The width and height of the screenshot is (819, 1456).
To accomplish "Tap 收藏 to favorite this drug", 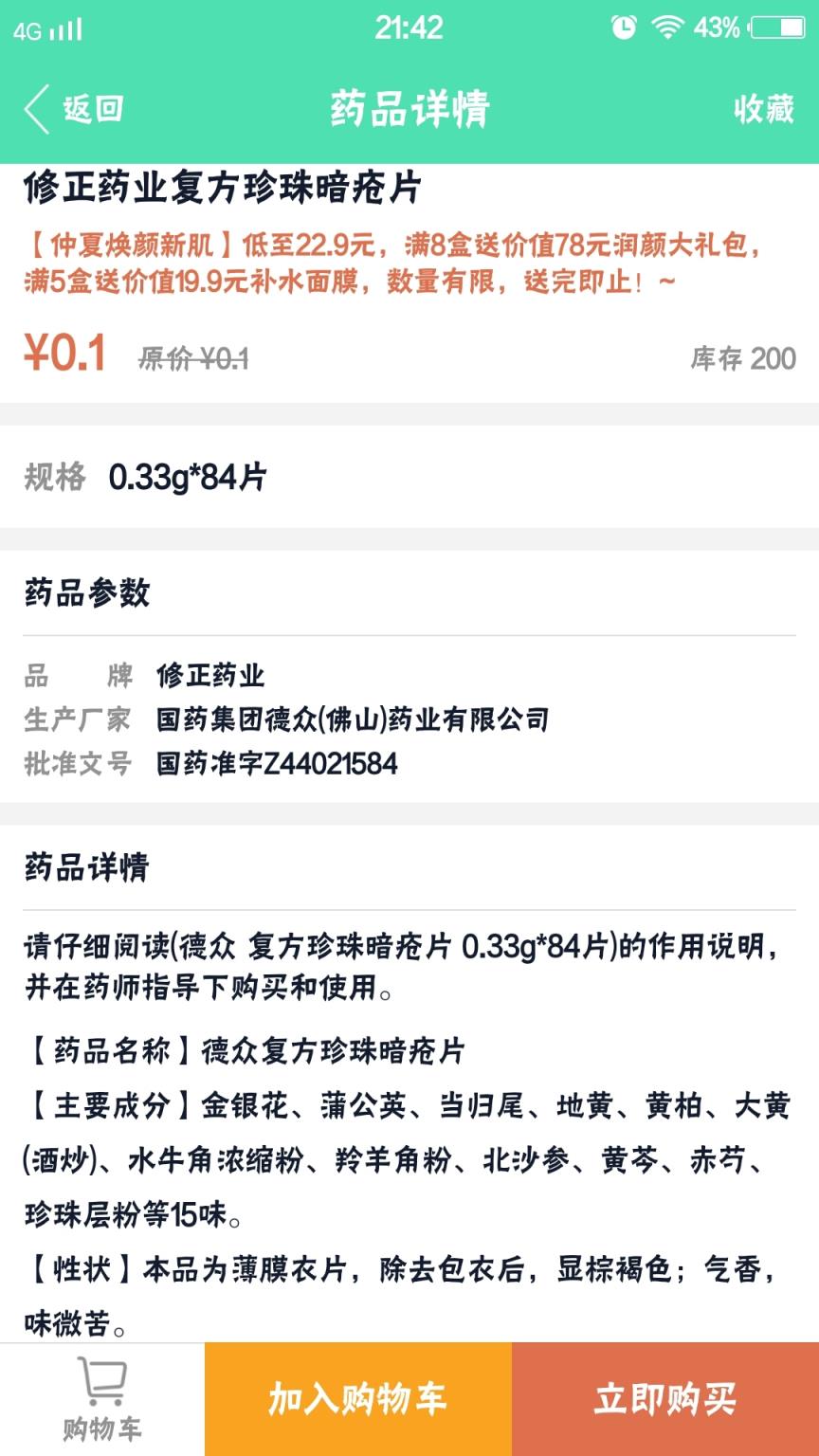I will coord(764,109).
